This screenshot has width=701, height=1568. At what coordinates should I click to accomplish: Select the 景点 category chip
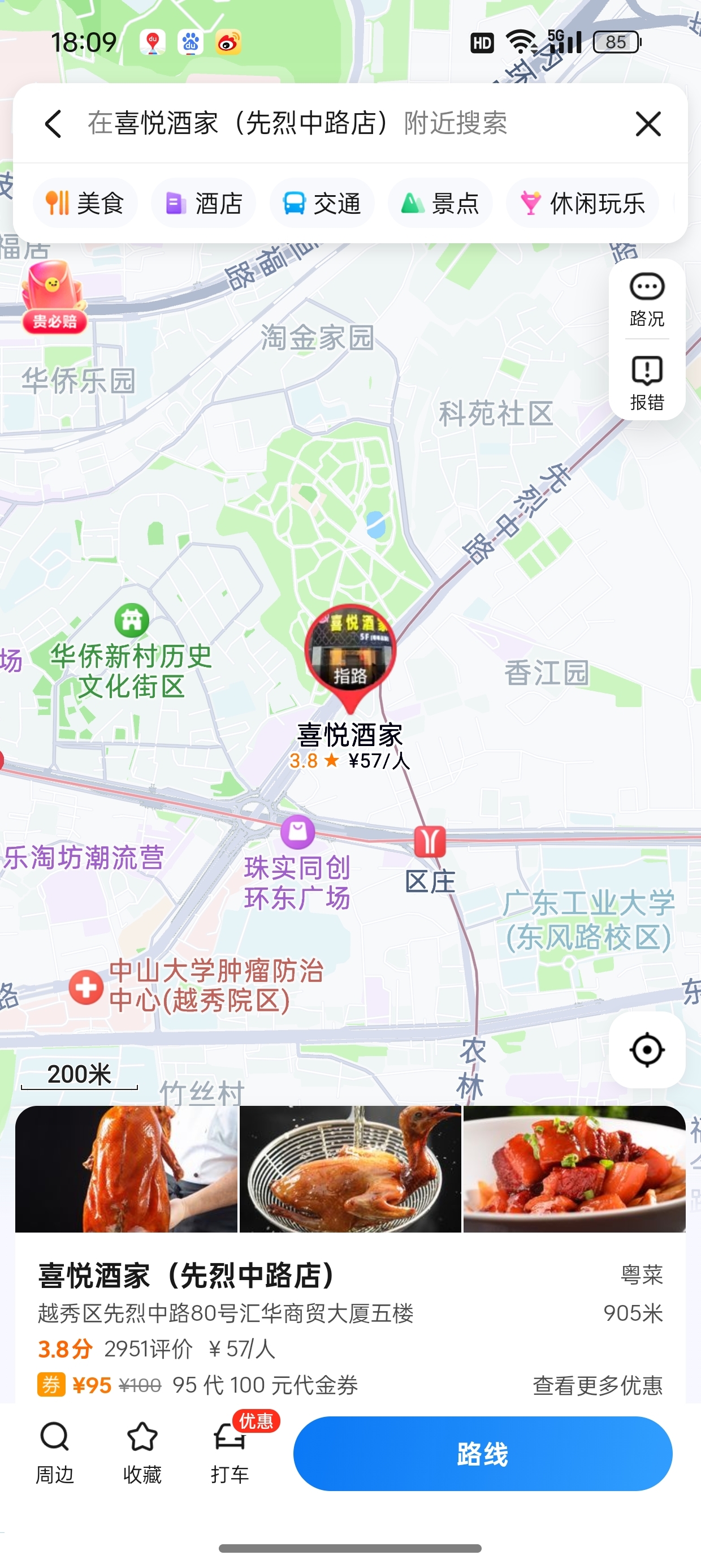click(440, 203)
